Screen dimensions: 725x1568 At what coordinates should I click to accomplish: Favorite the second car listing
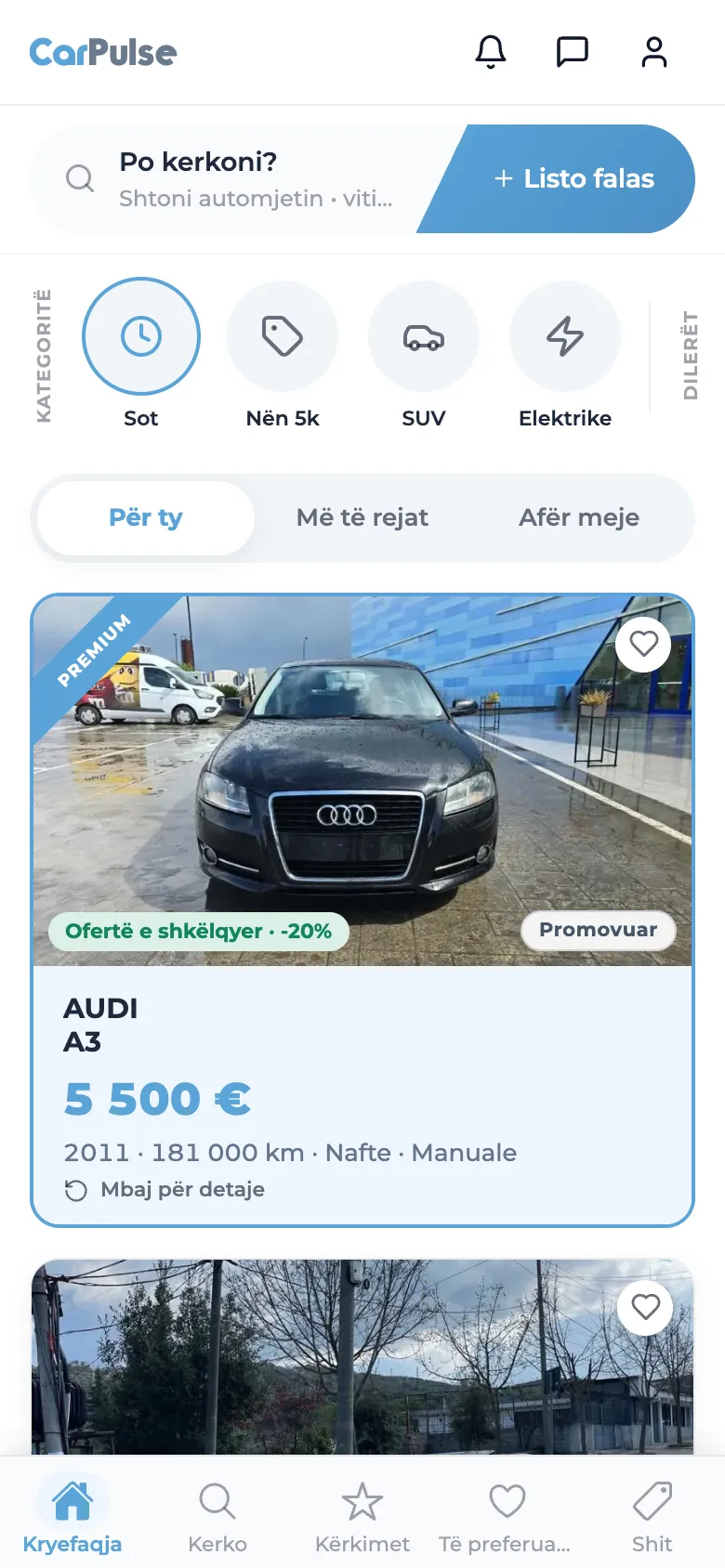click(645, 1307)
